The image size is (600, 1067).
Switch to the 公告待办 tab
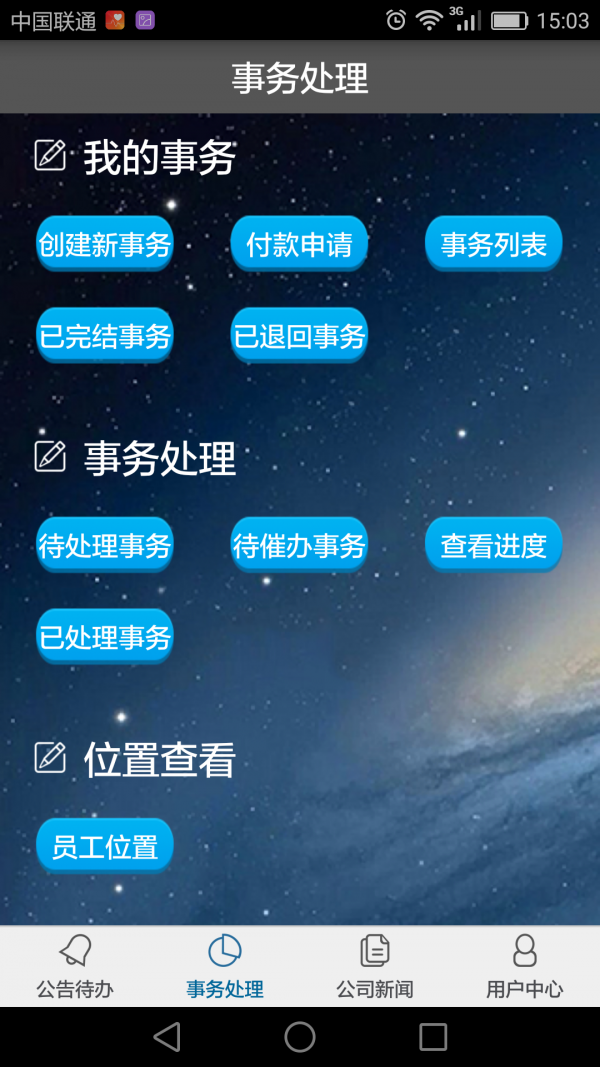(x=75, y=966)
